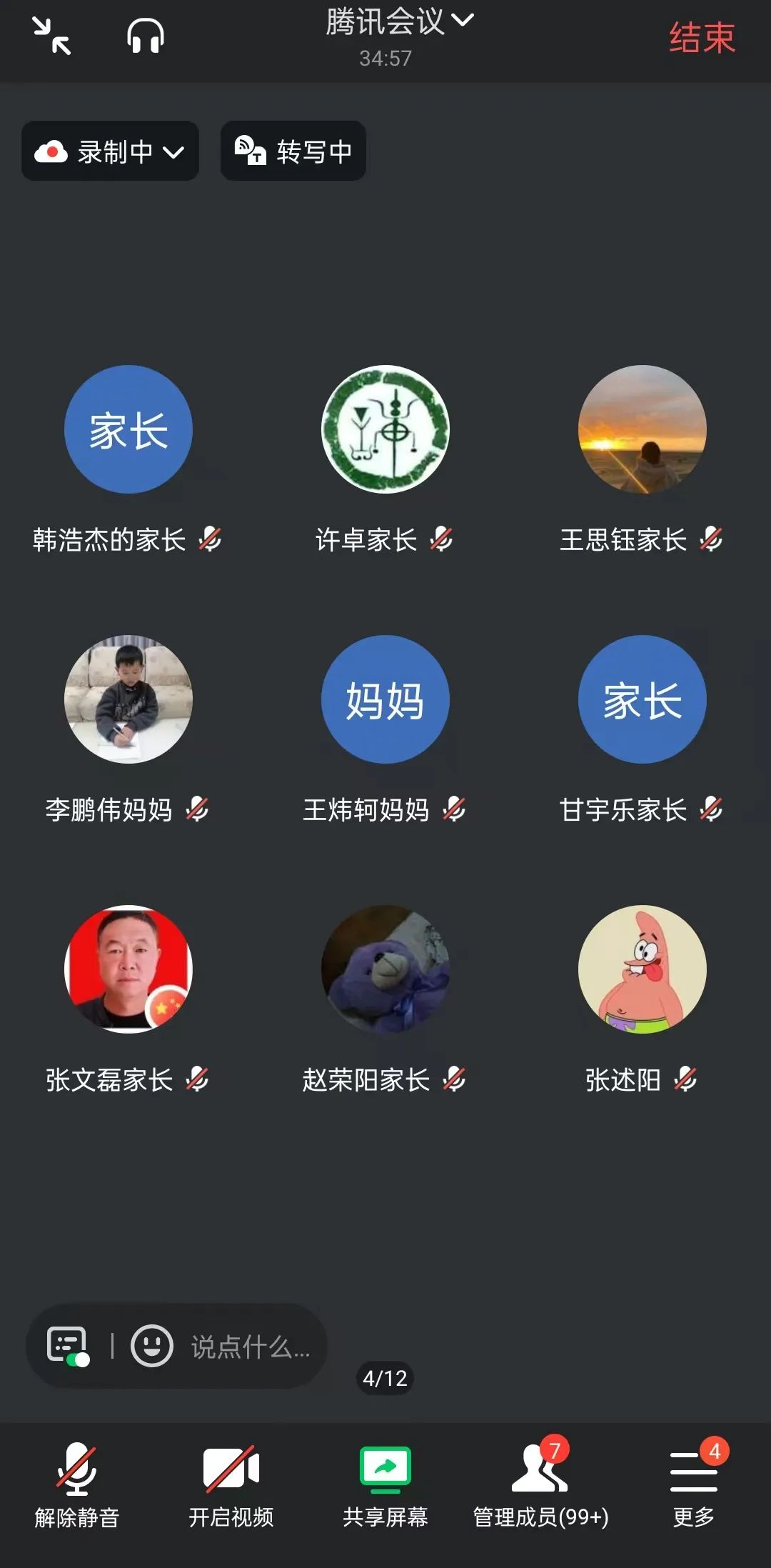This screenshot has height=1568, width=771.
Task: Open 管理成员 member management
Action: coord(540,1484)
